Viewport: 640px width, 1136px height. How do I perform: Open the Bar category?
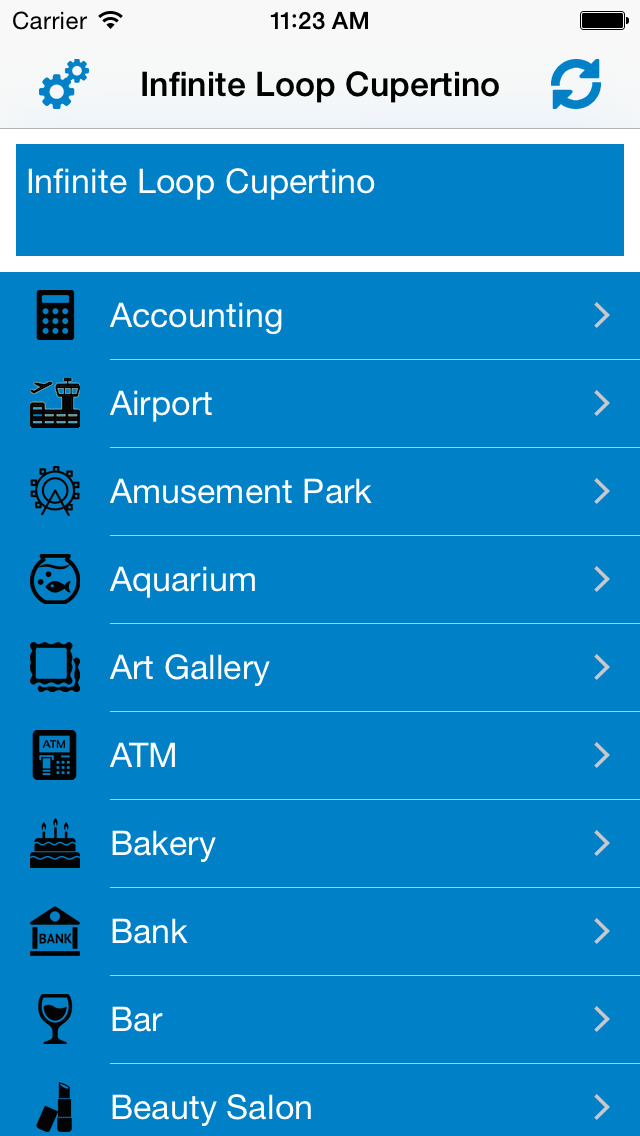[x=320, y=1020]
